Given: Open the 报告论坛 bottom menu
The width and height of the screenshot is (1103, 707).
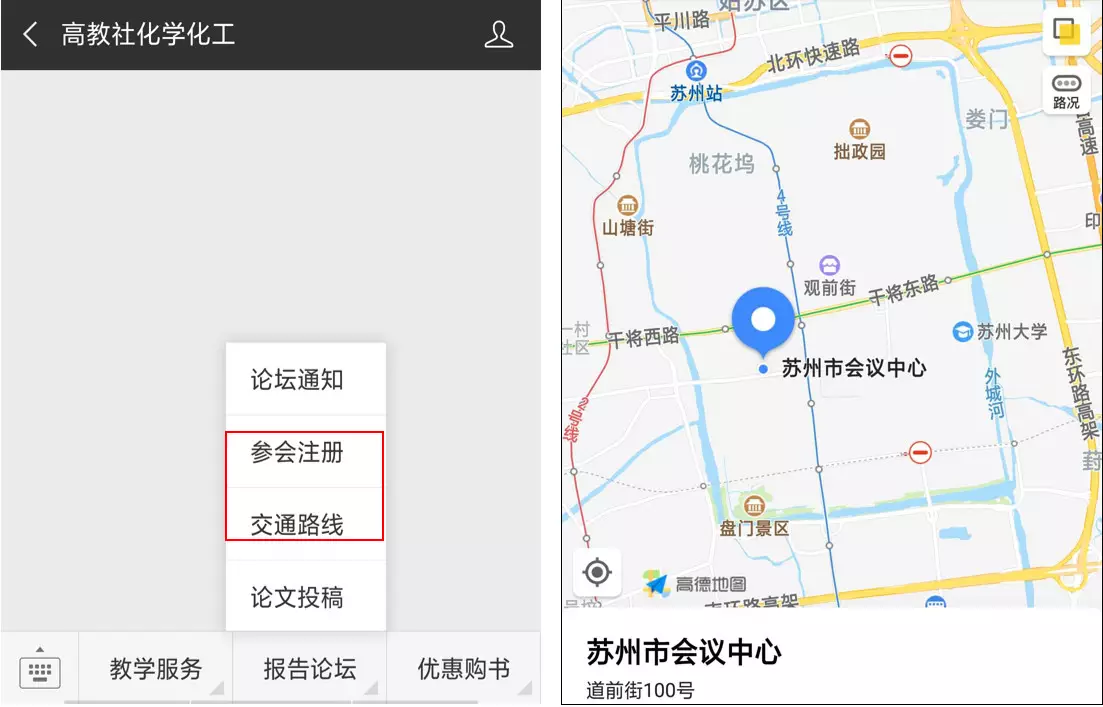Looking at the screenshot, I should (309, 669).
